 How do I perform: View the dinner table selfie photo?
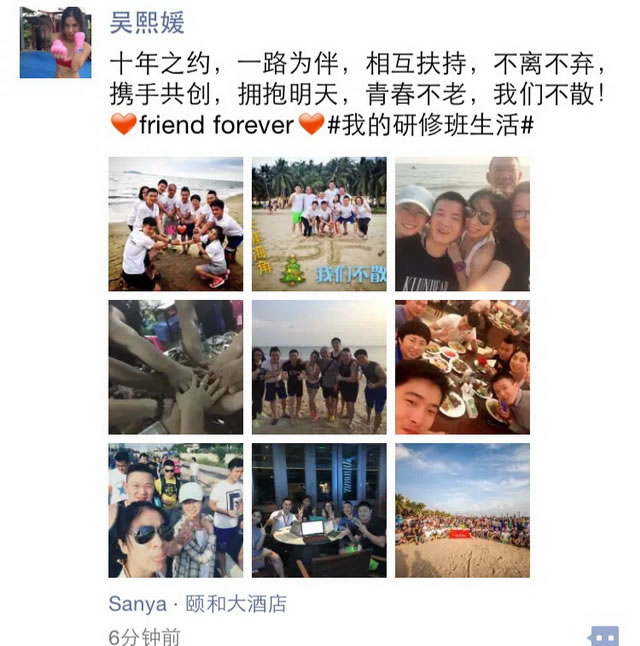(462, 367)
